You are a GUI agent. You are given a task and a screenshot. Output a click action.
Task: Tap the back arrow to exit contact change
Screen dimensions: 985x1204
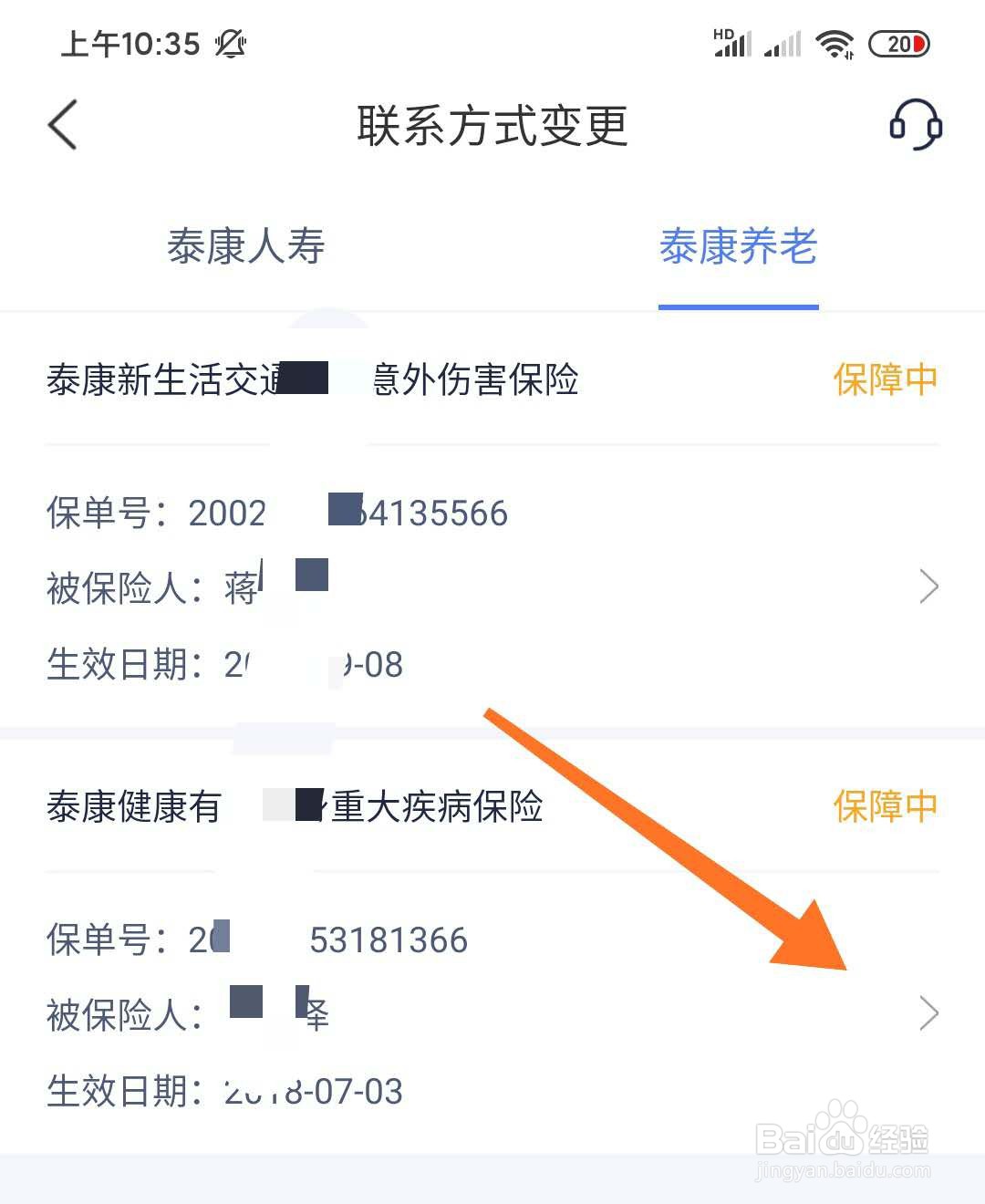point(61,125)
